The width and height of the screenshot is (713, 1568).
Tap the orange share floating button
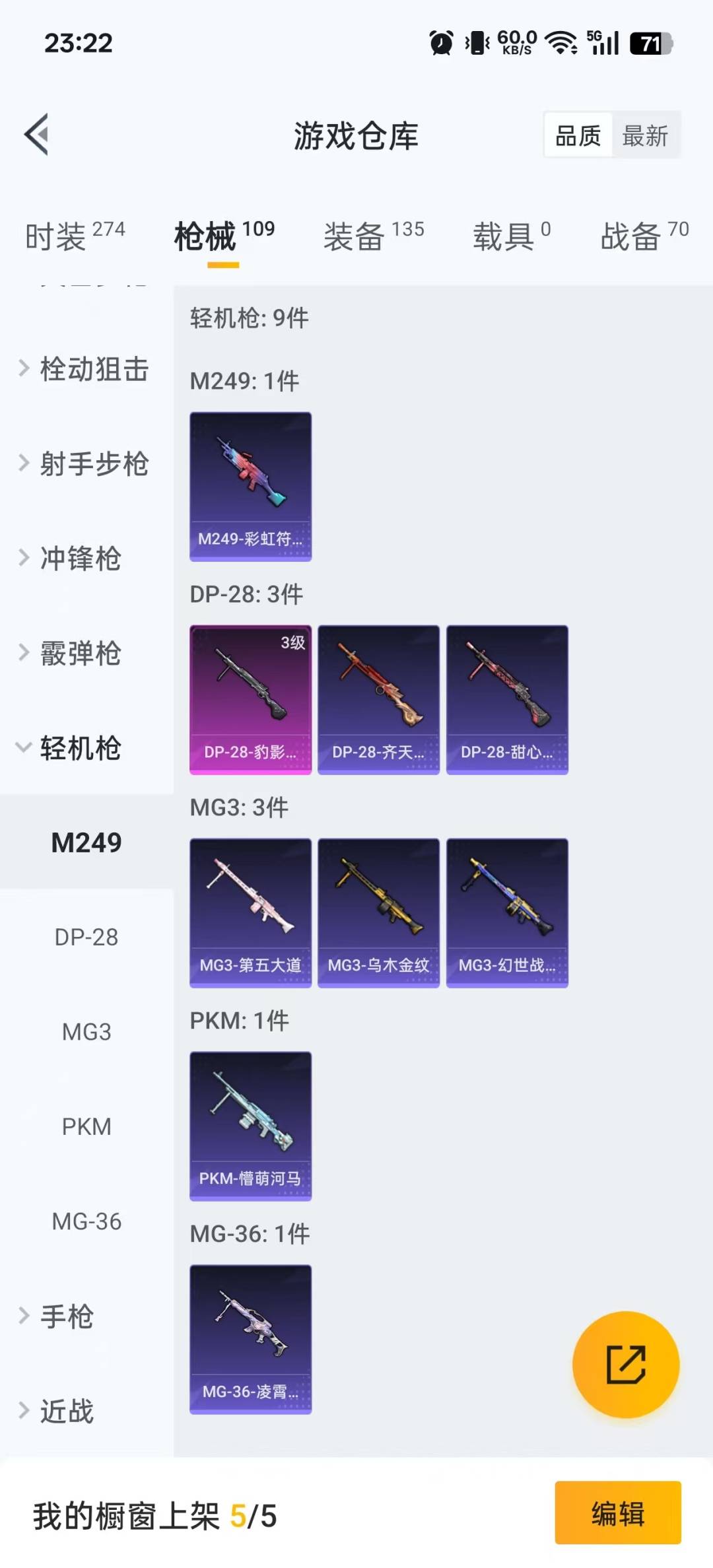625,1364
